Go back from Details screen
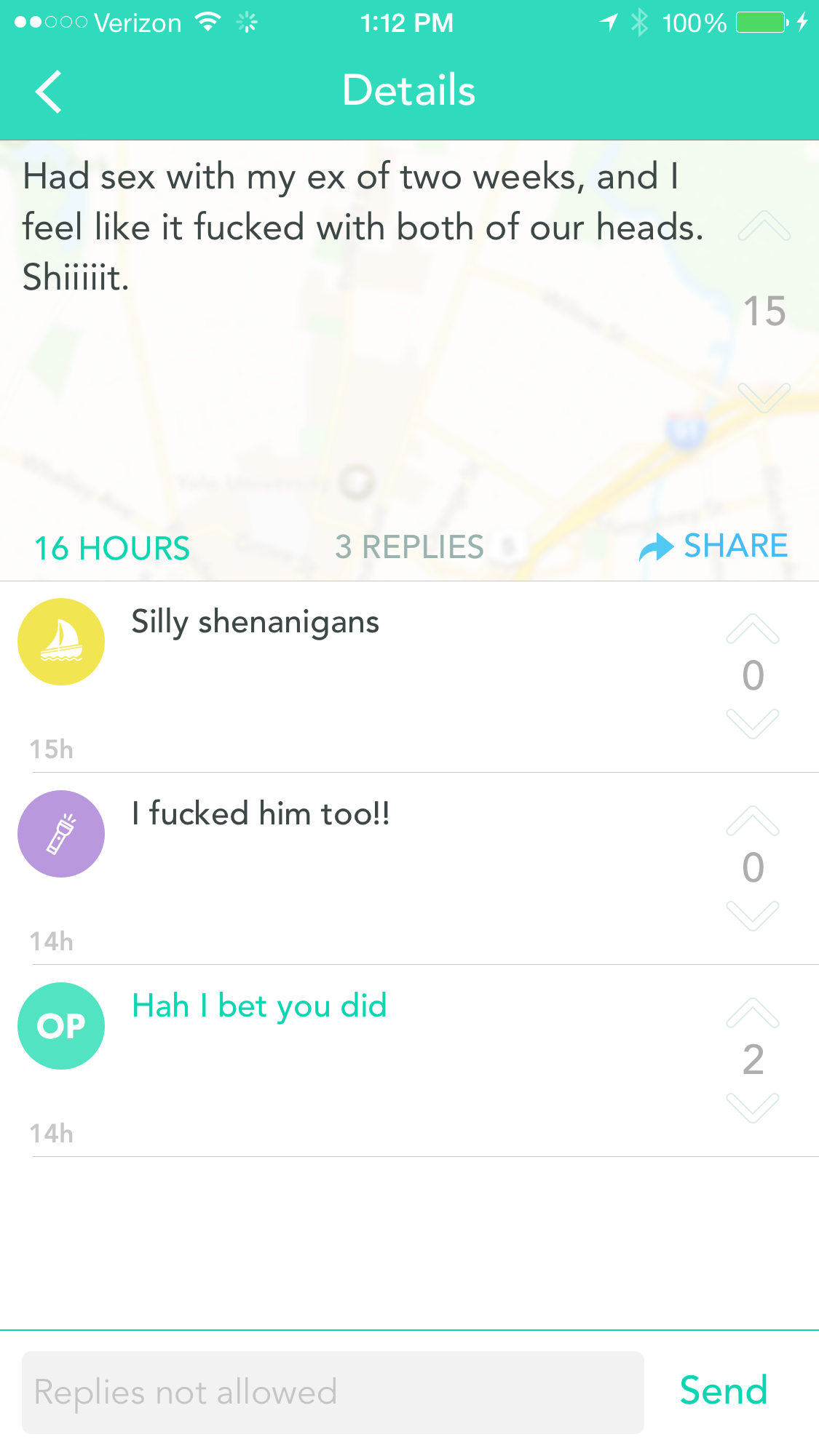 tap(48, 92)
